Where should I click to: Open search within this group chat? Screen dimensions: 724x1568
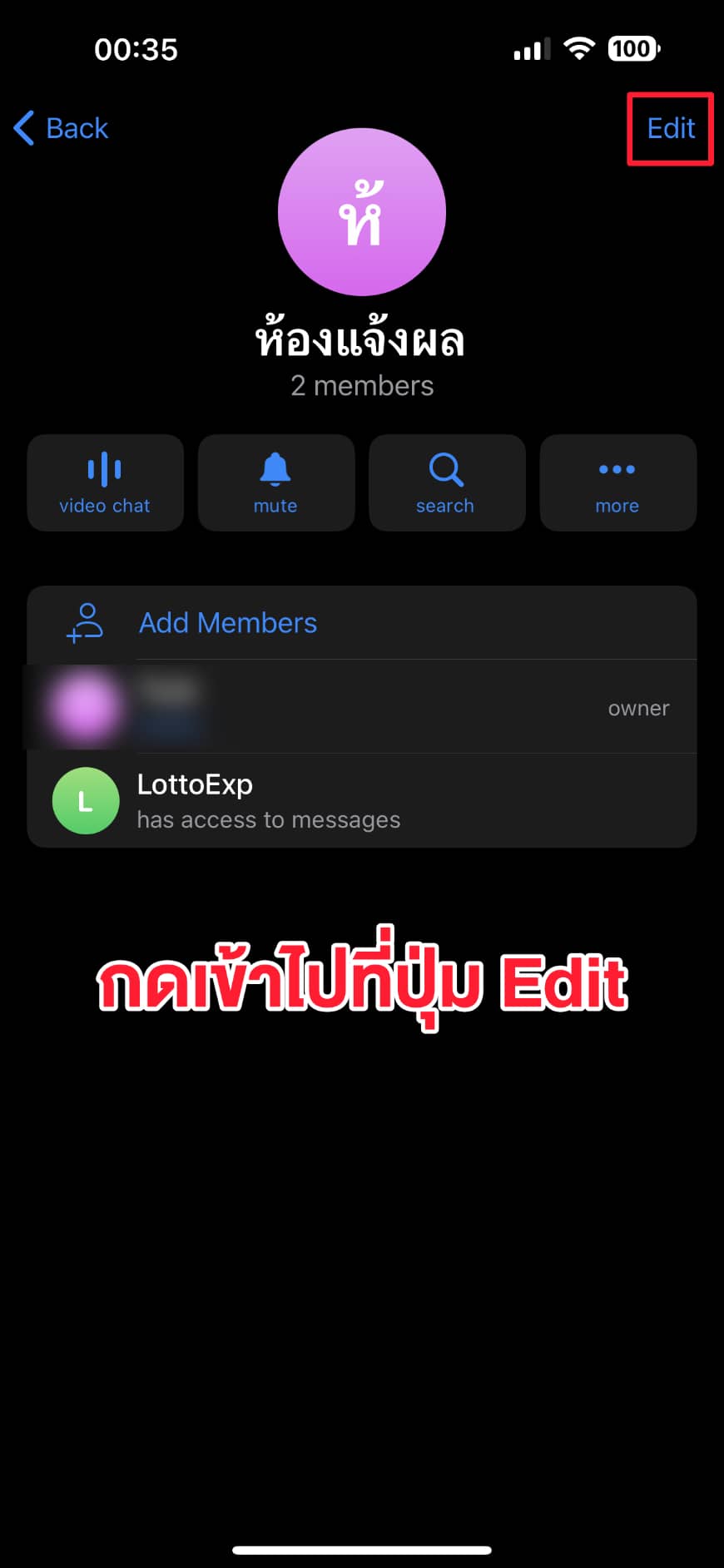click(446, 482)
